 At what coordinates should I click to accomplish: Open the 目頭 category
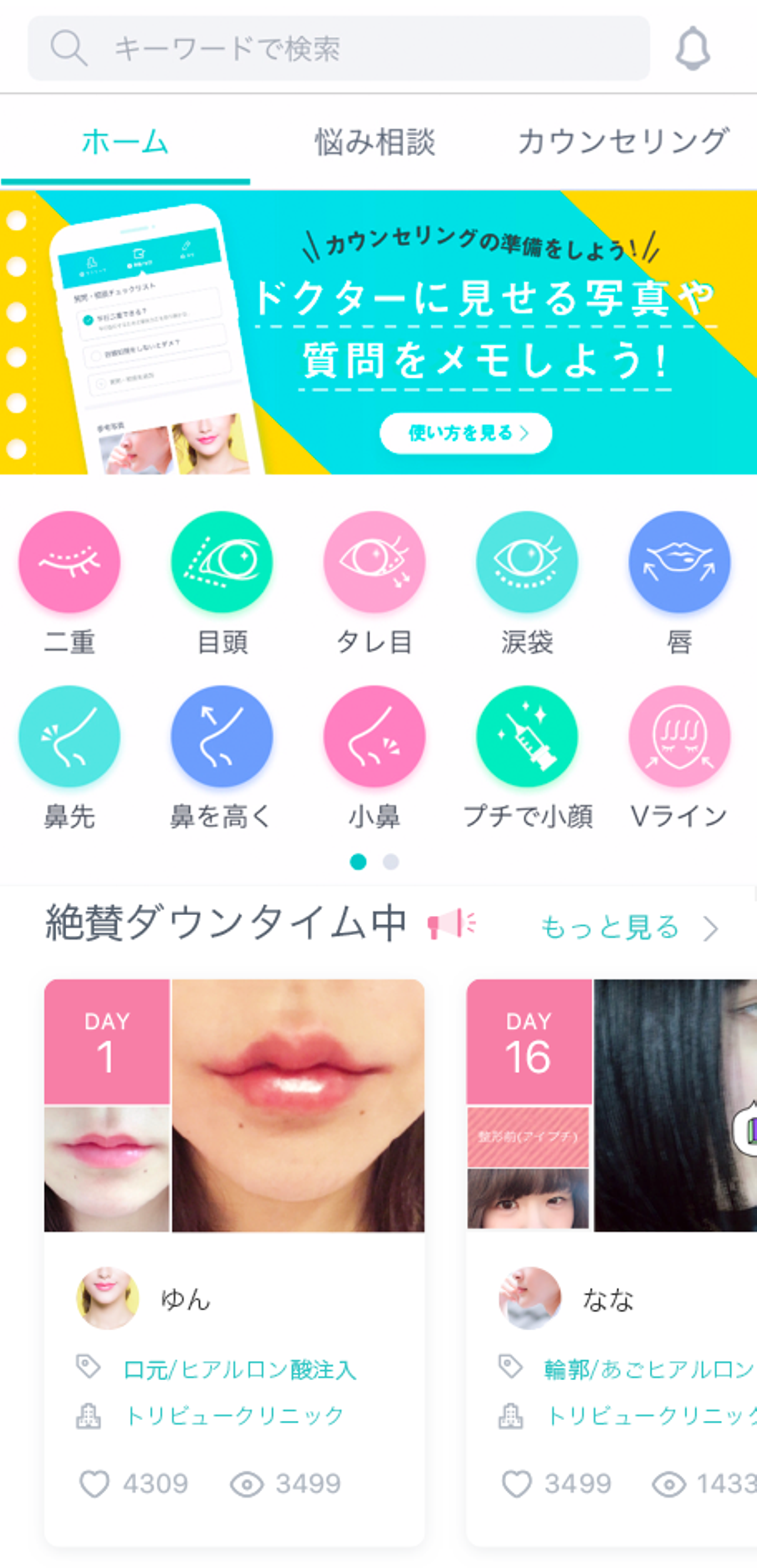[222, 562]
